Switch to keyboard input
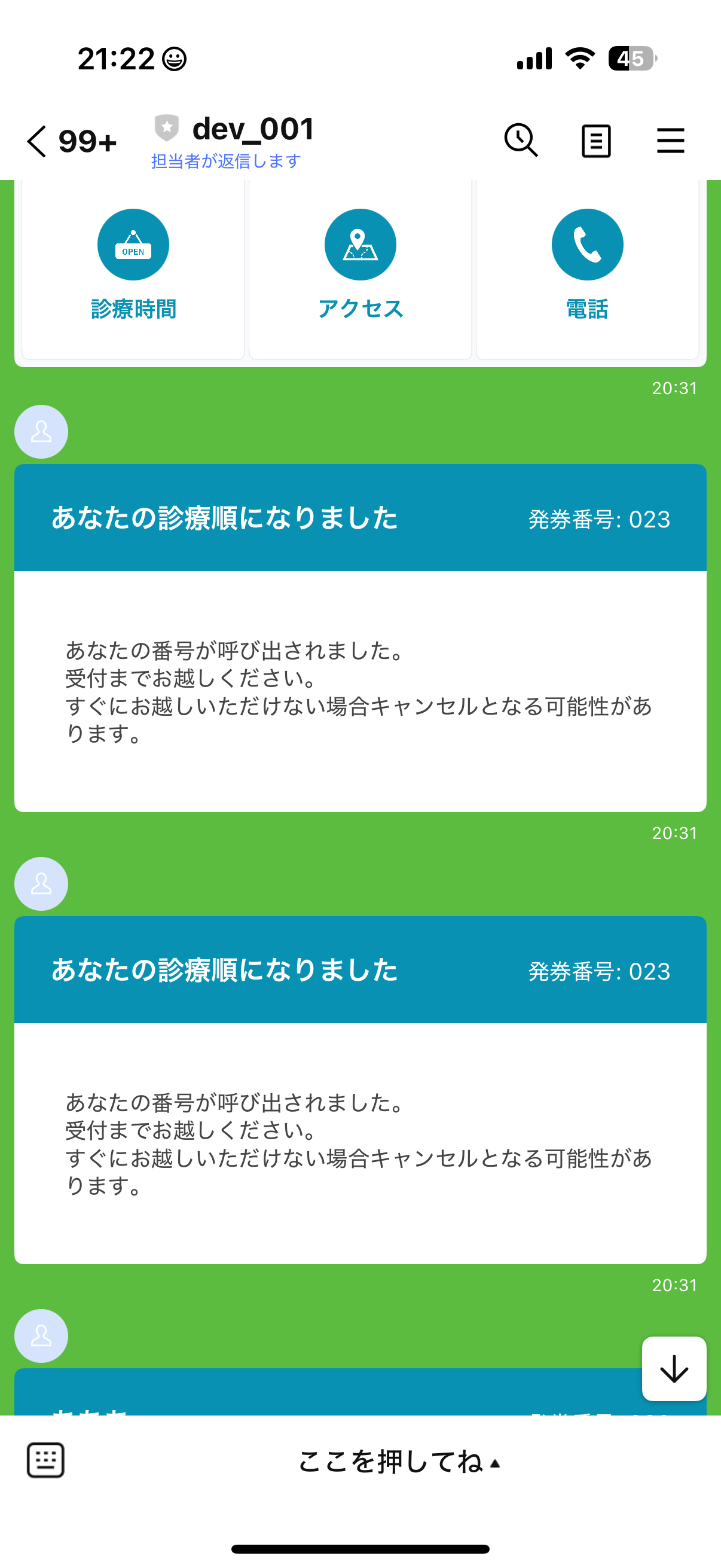This screenshot has width=721, height=1568. click(45, 1460)
